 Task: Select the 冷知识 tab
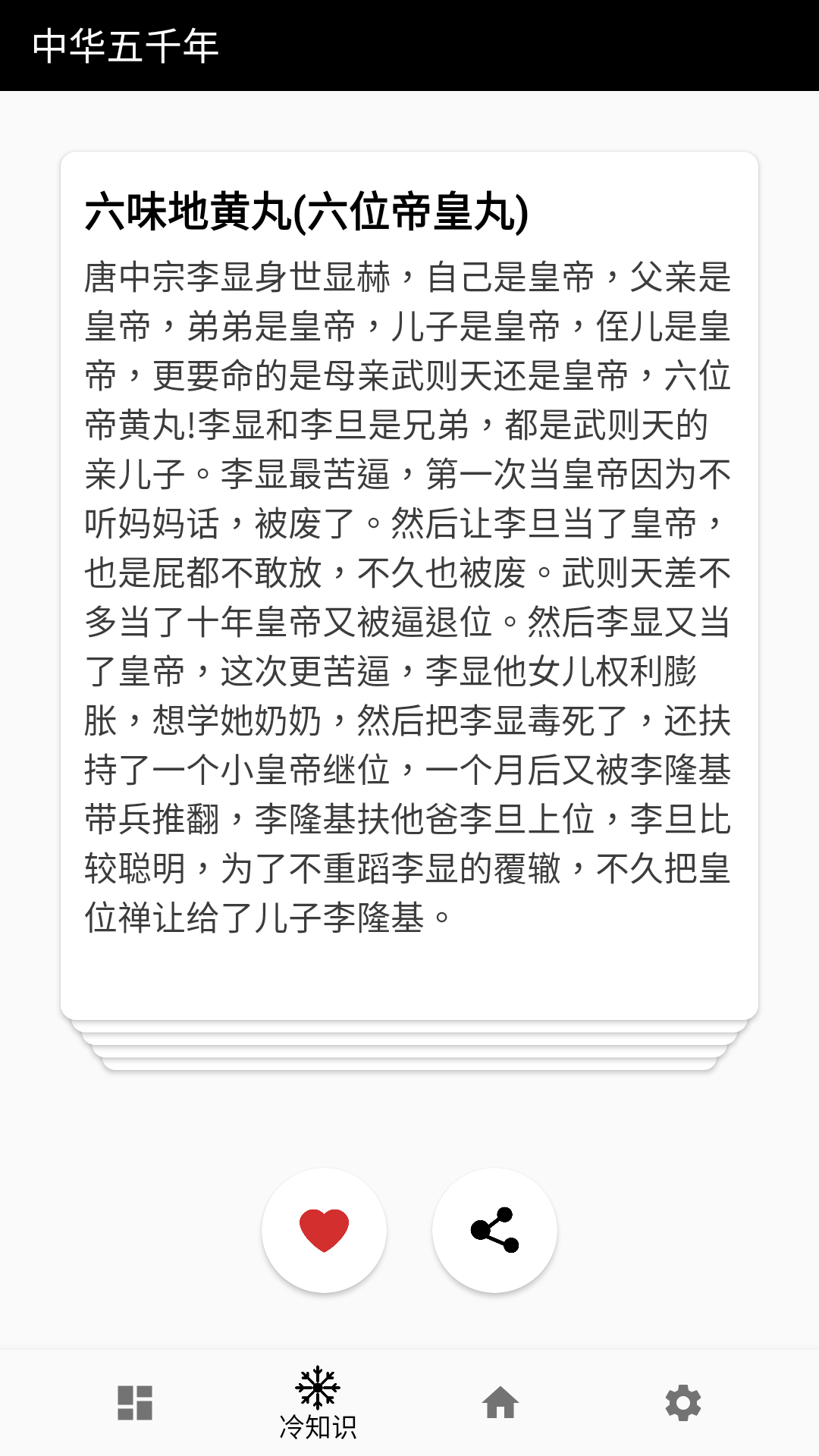tap(318, 1404)
